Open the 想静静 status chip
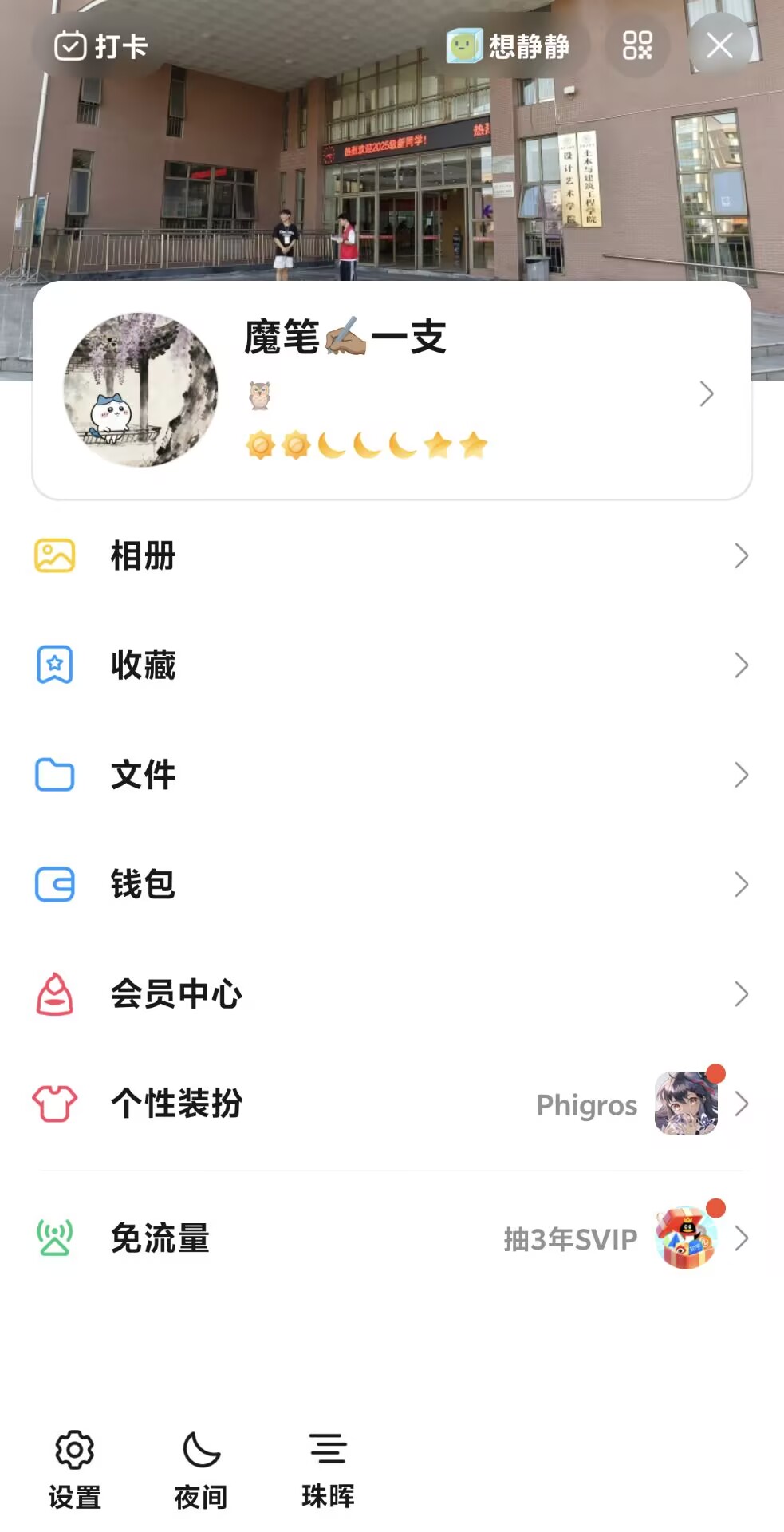The height and width of the screenshot is (1532, 784). 509,46
